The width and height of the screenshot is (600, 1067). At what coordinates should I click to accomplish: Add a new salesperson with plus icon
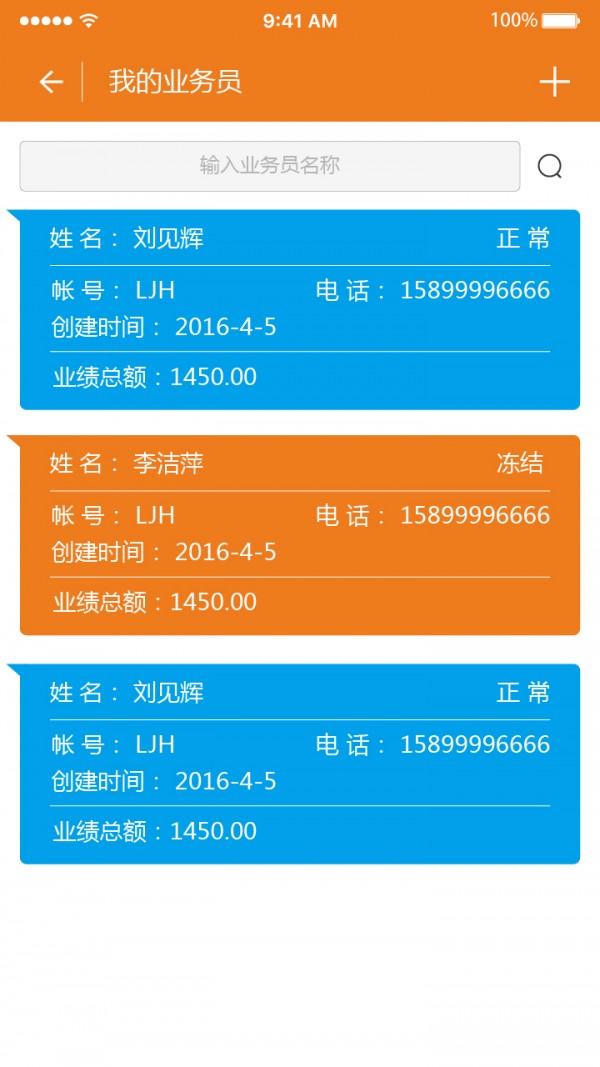[x=554, y=82]
